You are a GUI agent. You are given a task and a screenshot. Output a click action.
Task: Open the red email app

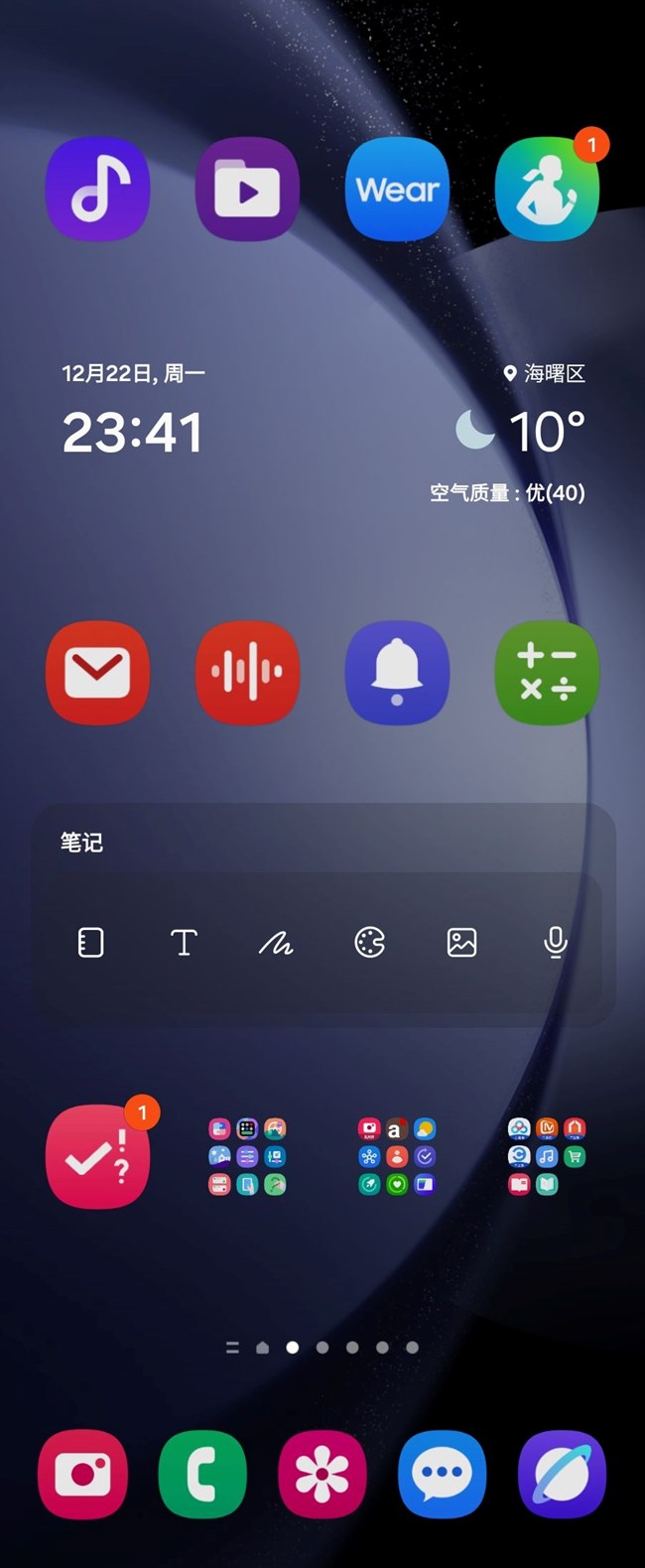point(97,673)
